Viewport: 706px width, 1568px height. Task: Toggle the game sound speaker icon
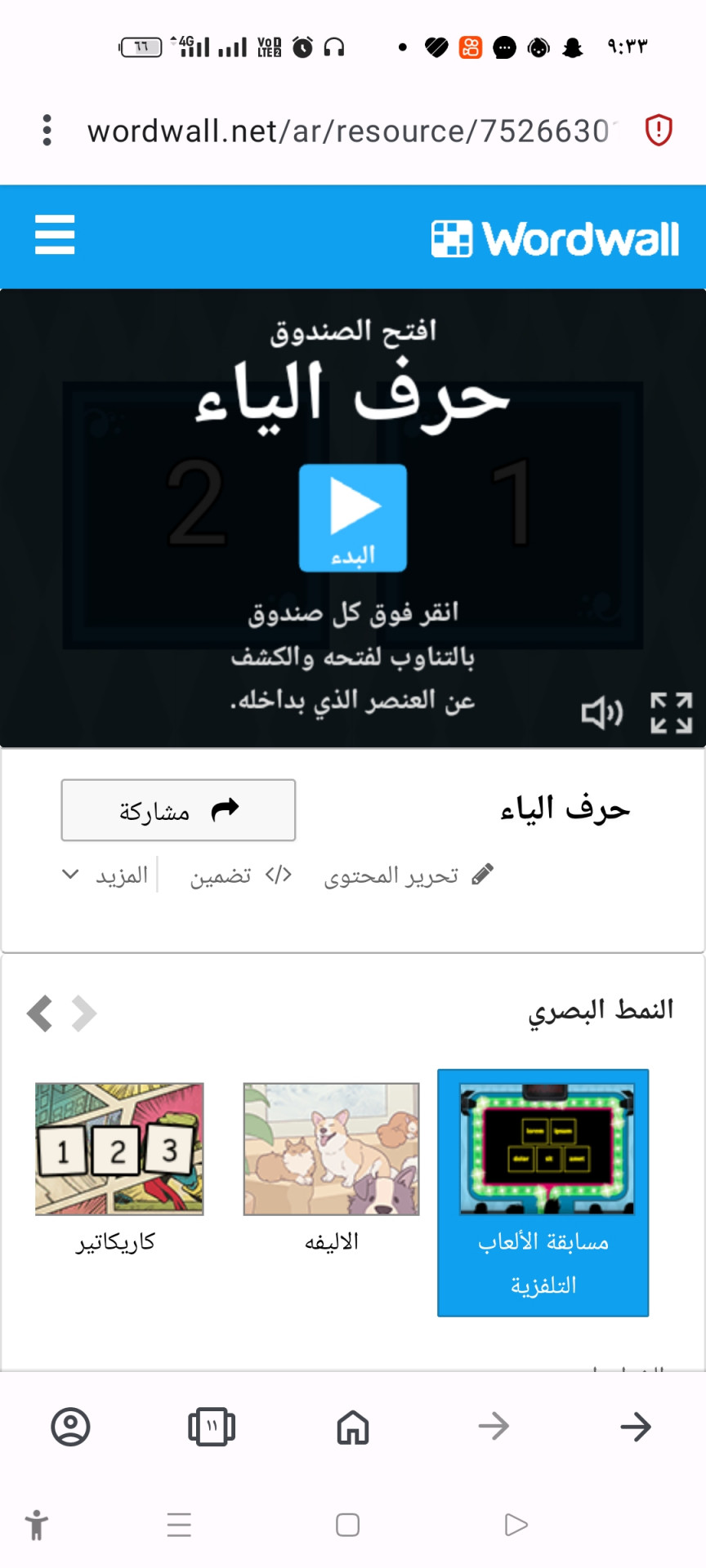[601, 713]
